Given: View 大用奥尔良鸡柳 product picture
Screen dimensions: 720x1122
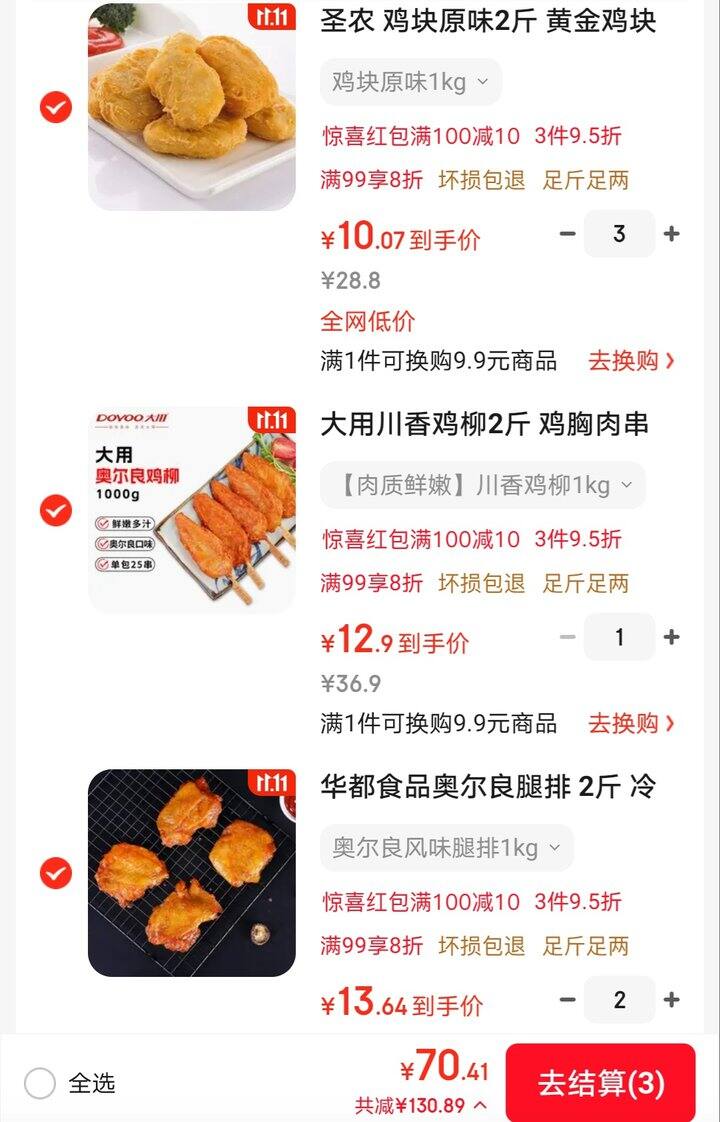Looking at the screenshot, I should (192, 510).
